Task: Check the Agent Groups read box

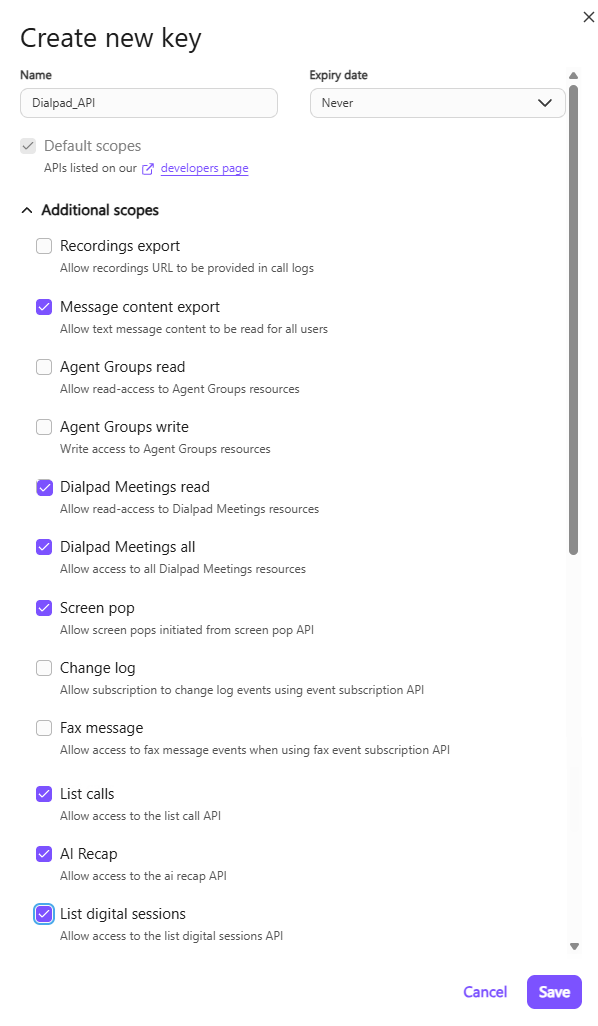Action: click(44, 367)
